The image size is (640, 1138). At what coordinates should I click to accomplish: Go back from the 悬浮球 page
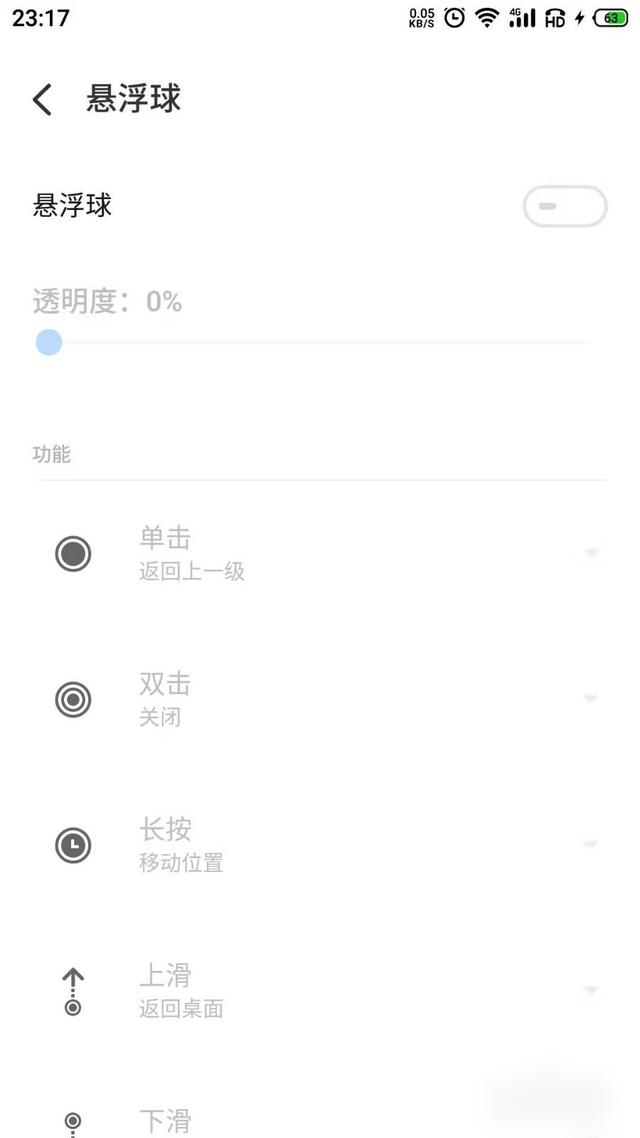coord(42,99)
